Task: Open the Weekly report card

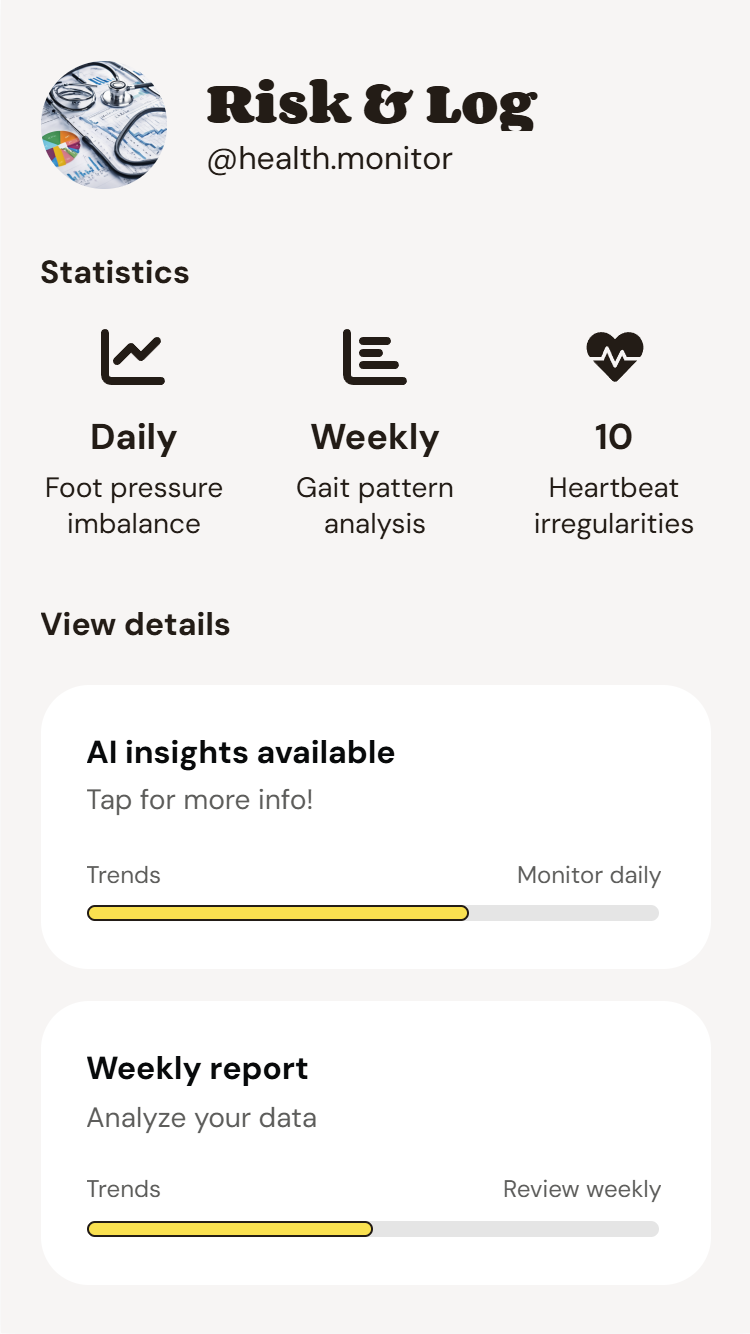Action: [375, 1143]
